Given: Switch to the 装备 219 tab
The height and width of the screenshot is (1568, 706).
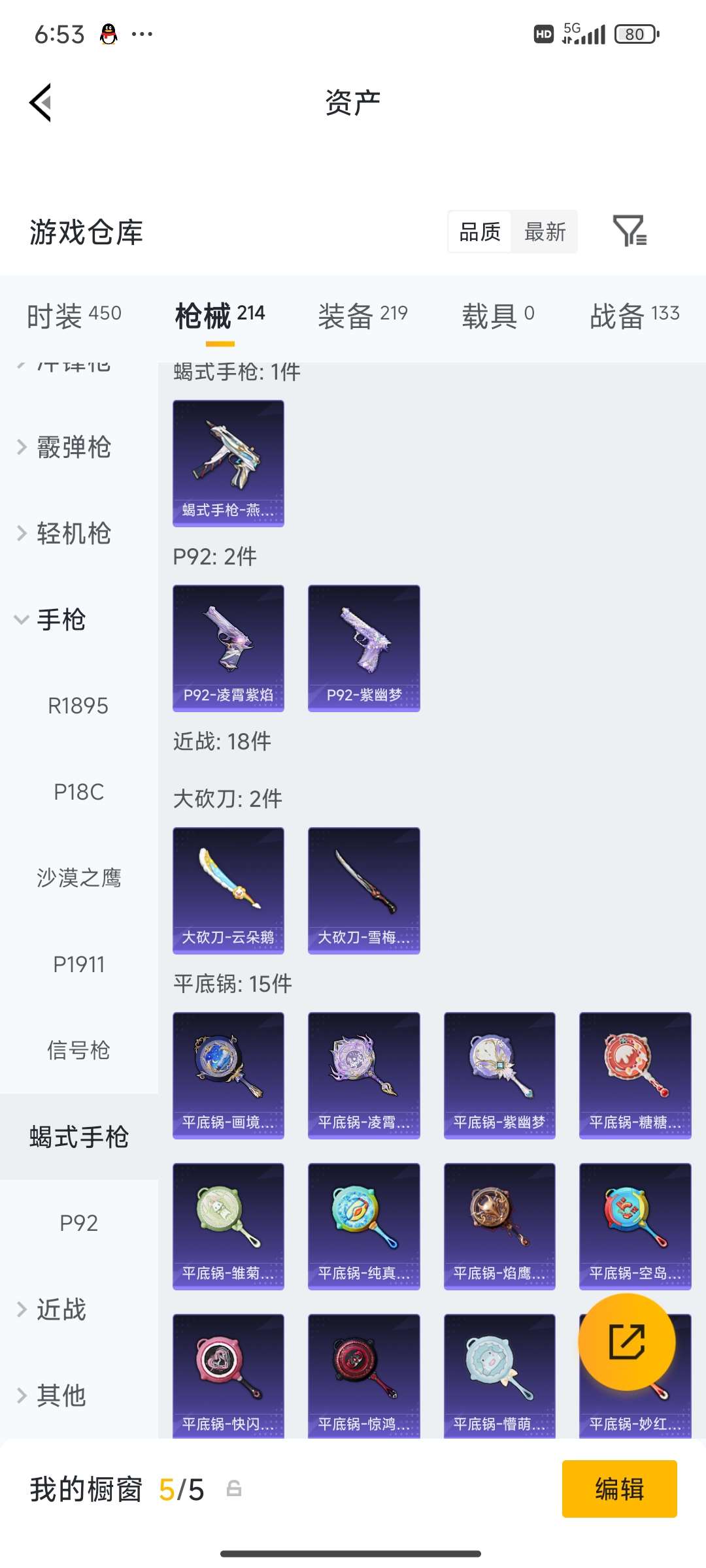Looking at the screenshot, I should (363, 314).
